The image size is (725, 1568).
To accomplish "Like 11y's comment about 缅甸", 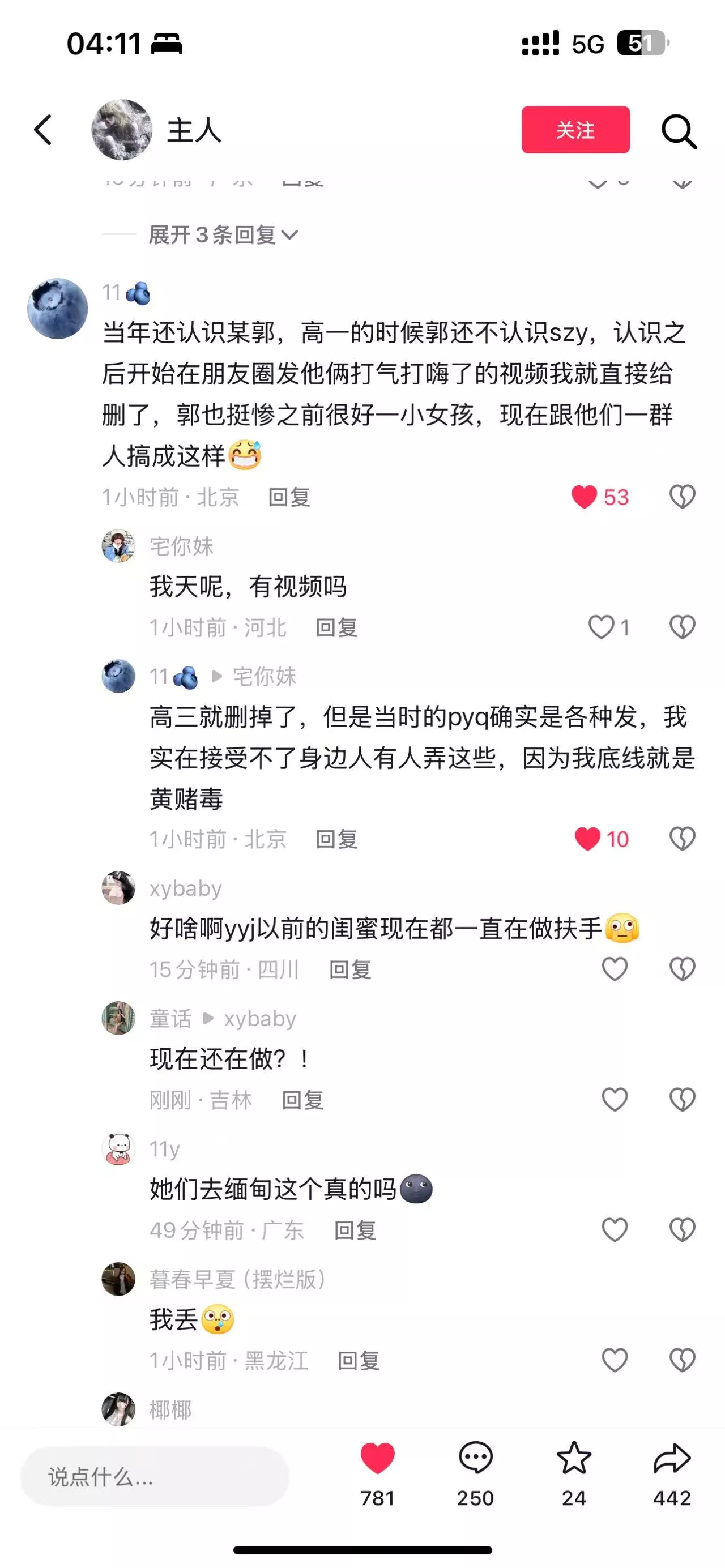I will click(x=614, y=1230).
